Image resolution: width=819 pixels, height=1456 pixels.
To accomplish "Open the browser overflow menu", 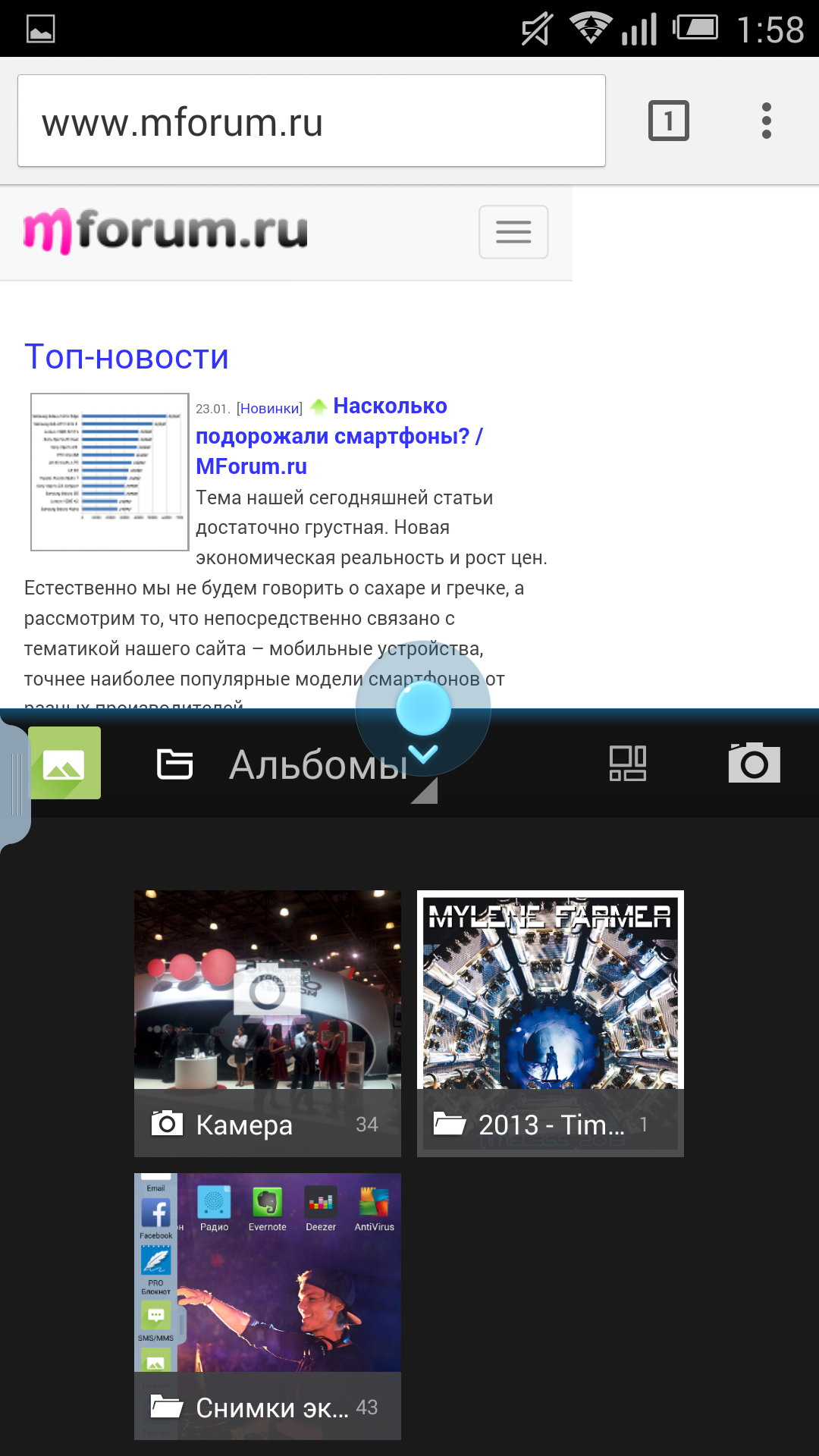I will tap(766, 121).
